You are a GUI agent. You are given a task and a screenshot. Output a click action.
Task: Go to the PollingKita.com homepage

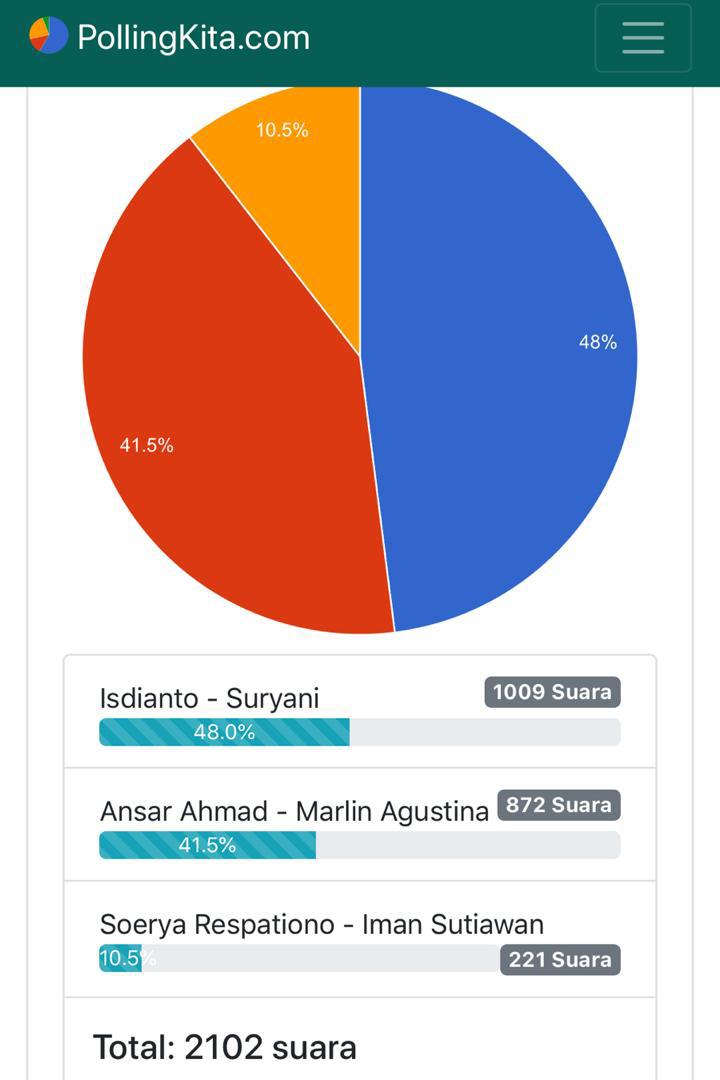click(x=170, y=38)
